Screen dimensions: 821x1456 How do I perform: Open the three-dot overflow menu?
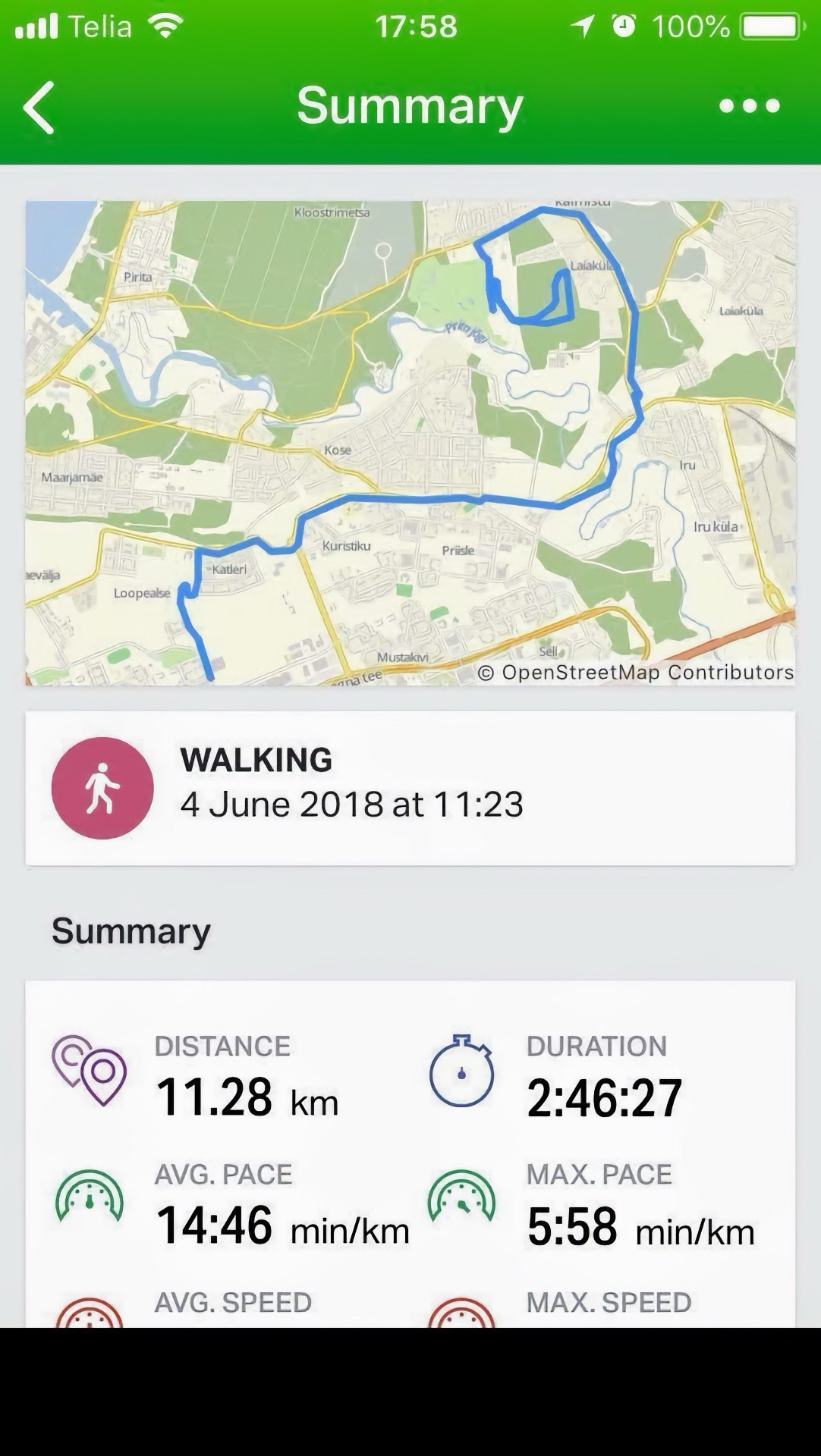(750, 106)
